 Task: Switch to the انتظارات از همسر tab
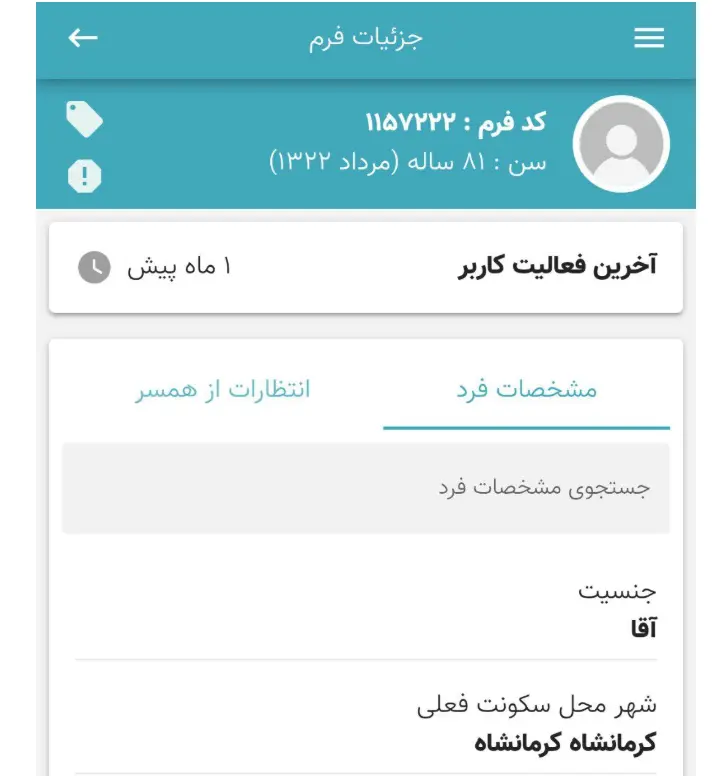click(x=223, y=390)
